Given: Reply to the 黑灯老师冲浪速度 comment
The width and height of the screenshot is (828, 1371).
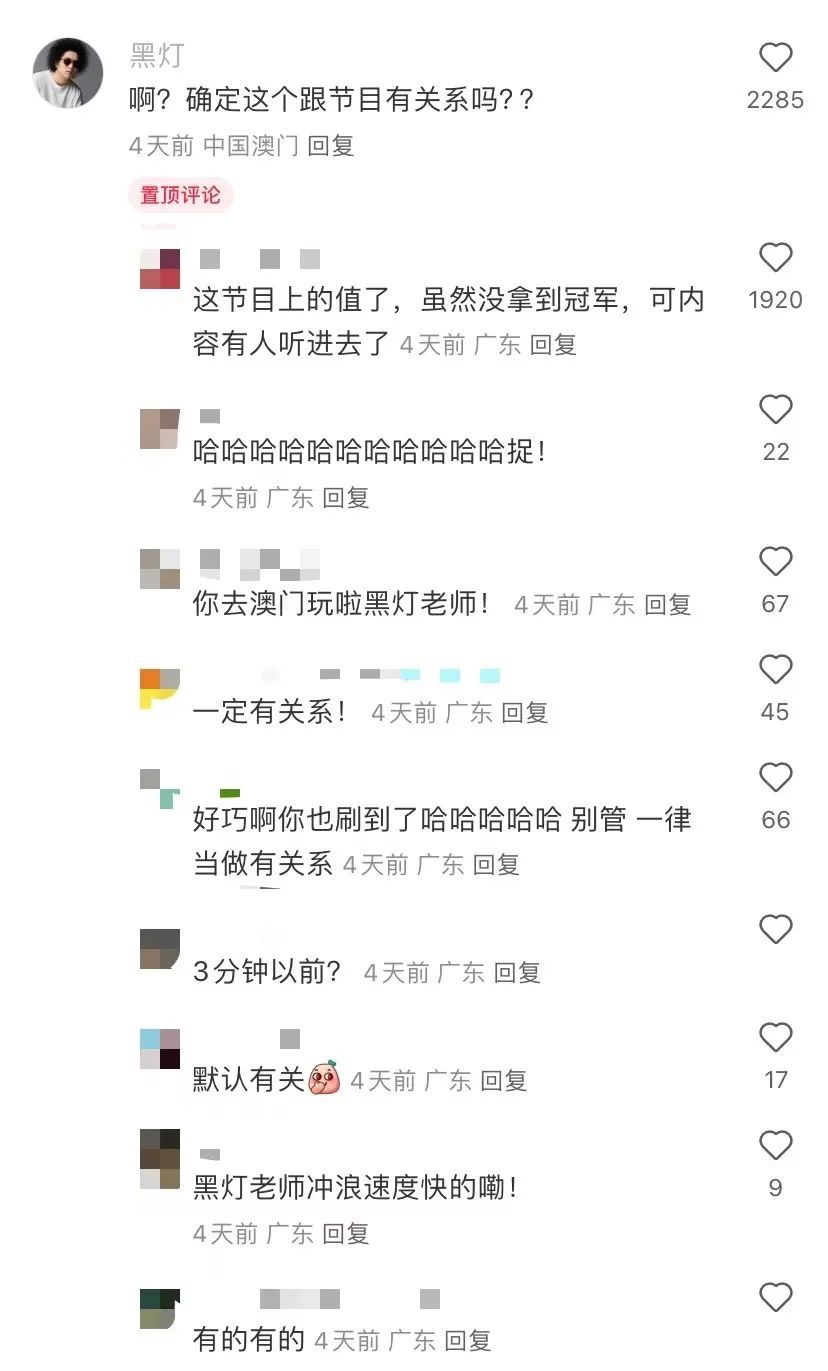Looking at the screenshot, I should coord(345,1233).
